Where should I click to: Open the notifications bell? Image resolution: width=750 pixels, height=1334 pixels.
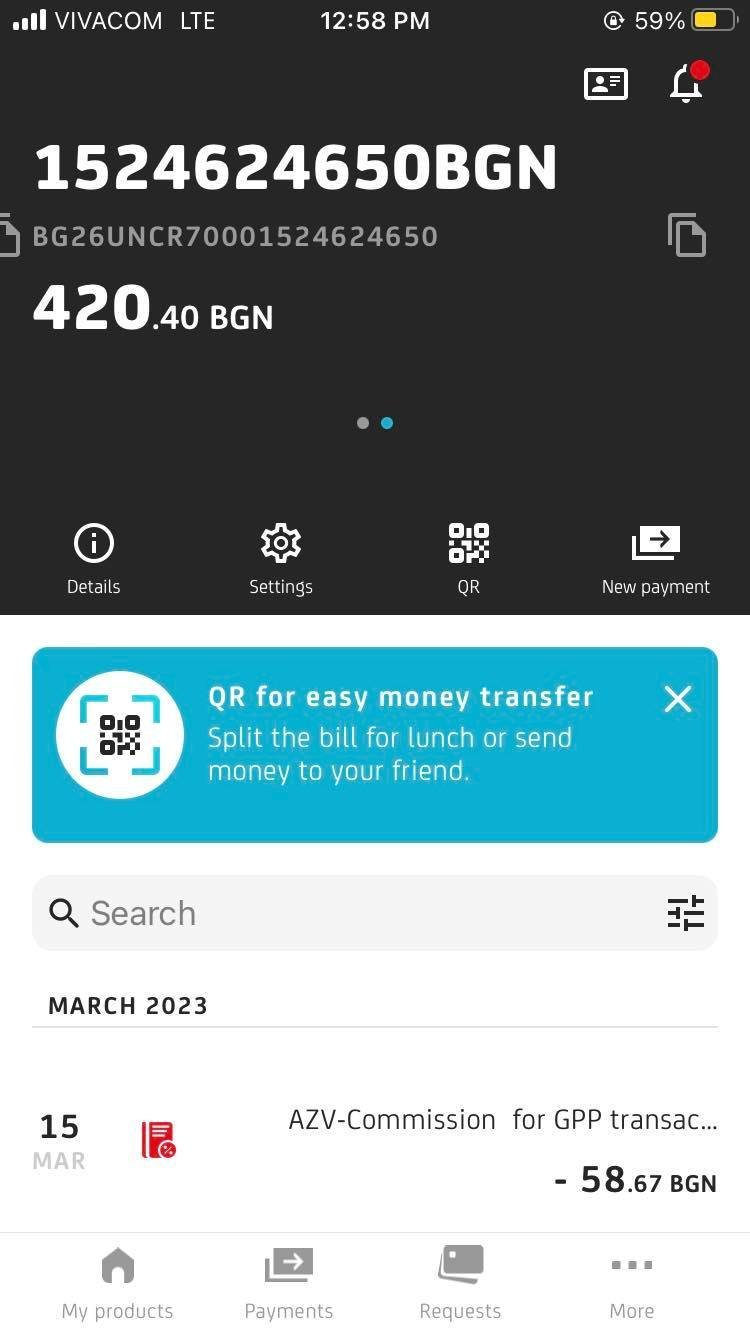point(687,84)
